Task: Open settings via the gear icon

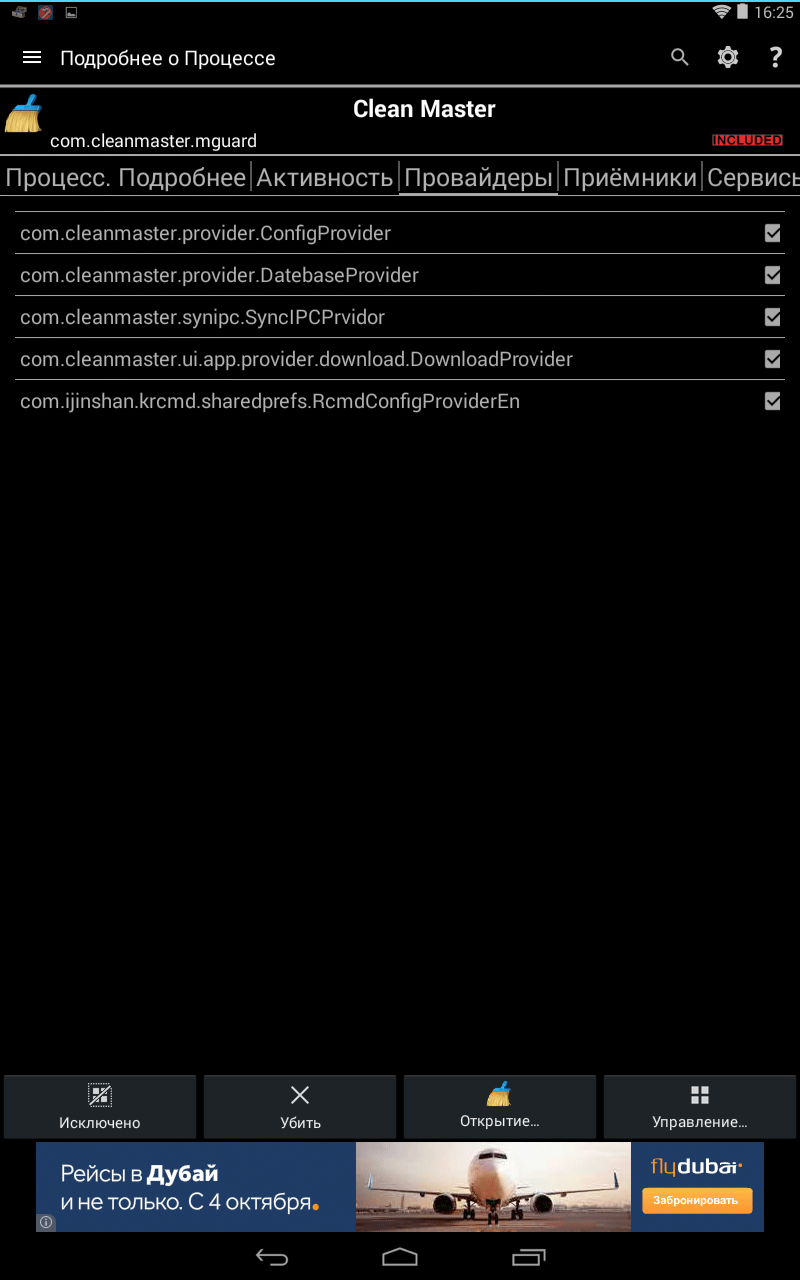Action: tap(728, 58)
